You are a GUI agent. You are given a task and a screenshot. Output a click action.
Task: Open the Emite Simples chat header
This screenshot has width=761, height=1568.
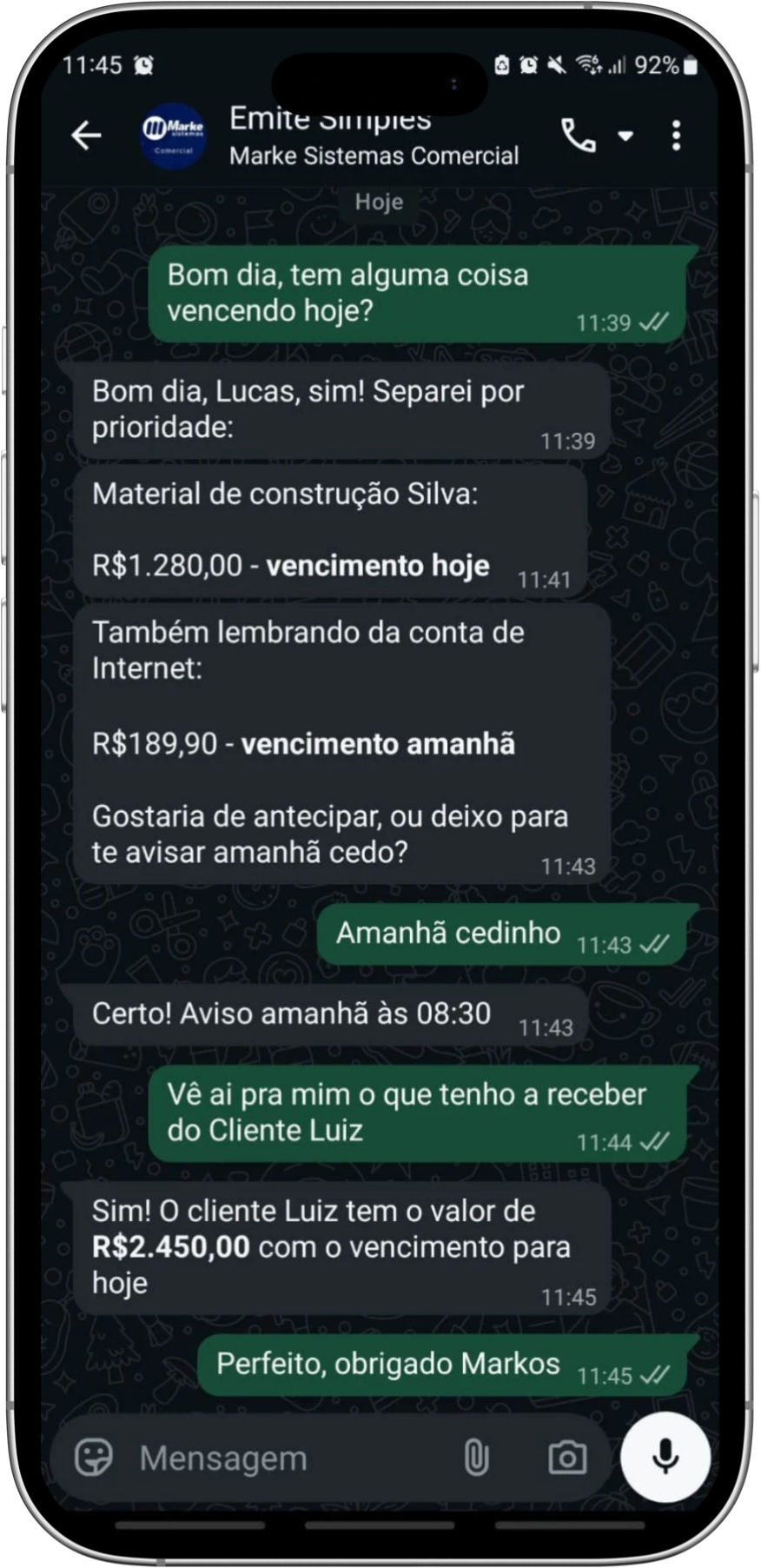(331, 119)
